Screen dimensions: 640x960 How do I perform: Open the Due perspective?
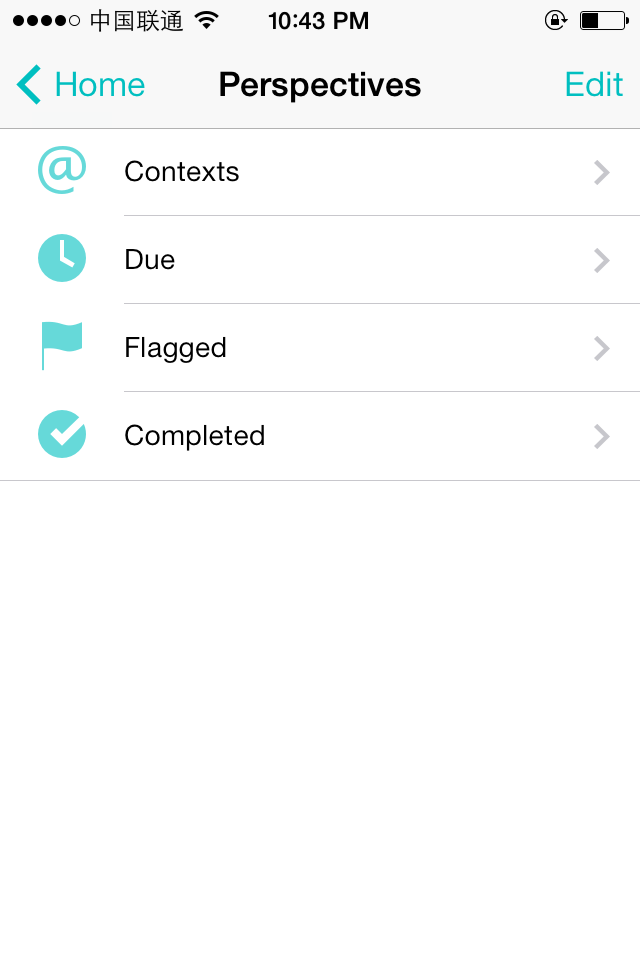tap(320, 260)
